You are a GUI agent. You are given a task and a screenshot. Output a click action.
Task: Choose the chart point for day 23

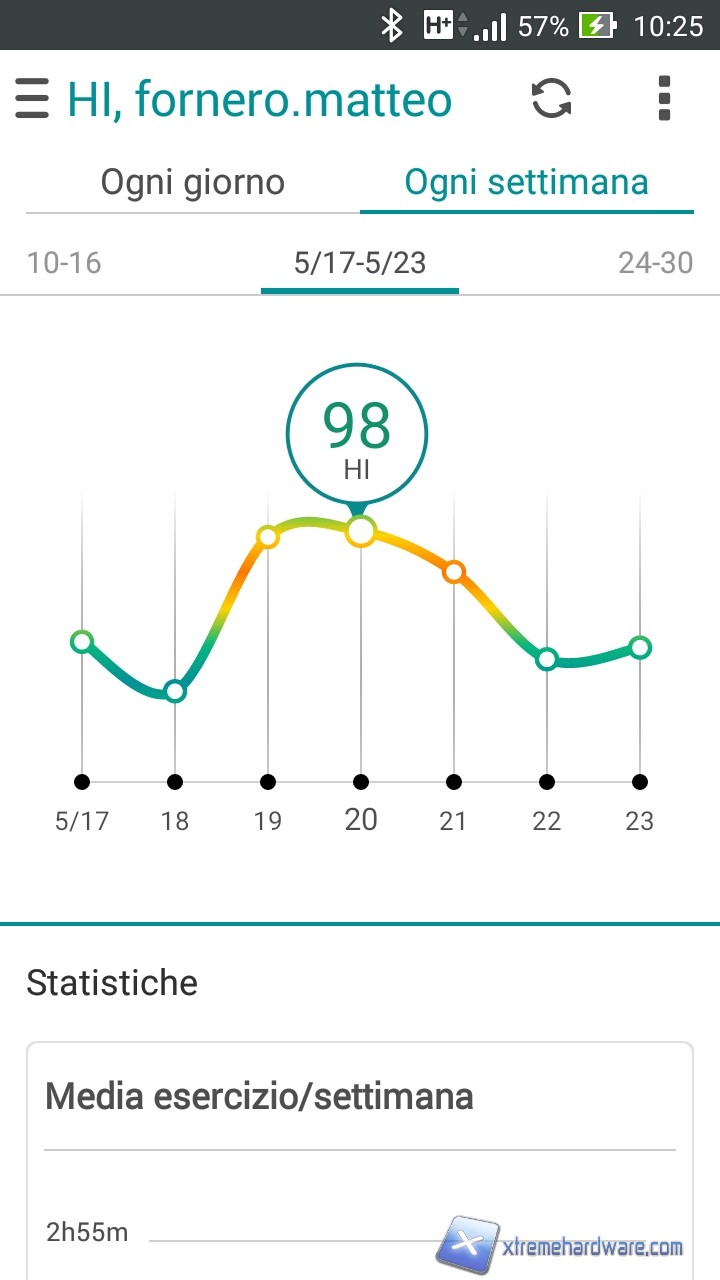pyautogui.click(x=640, y=647)
